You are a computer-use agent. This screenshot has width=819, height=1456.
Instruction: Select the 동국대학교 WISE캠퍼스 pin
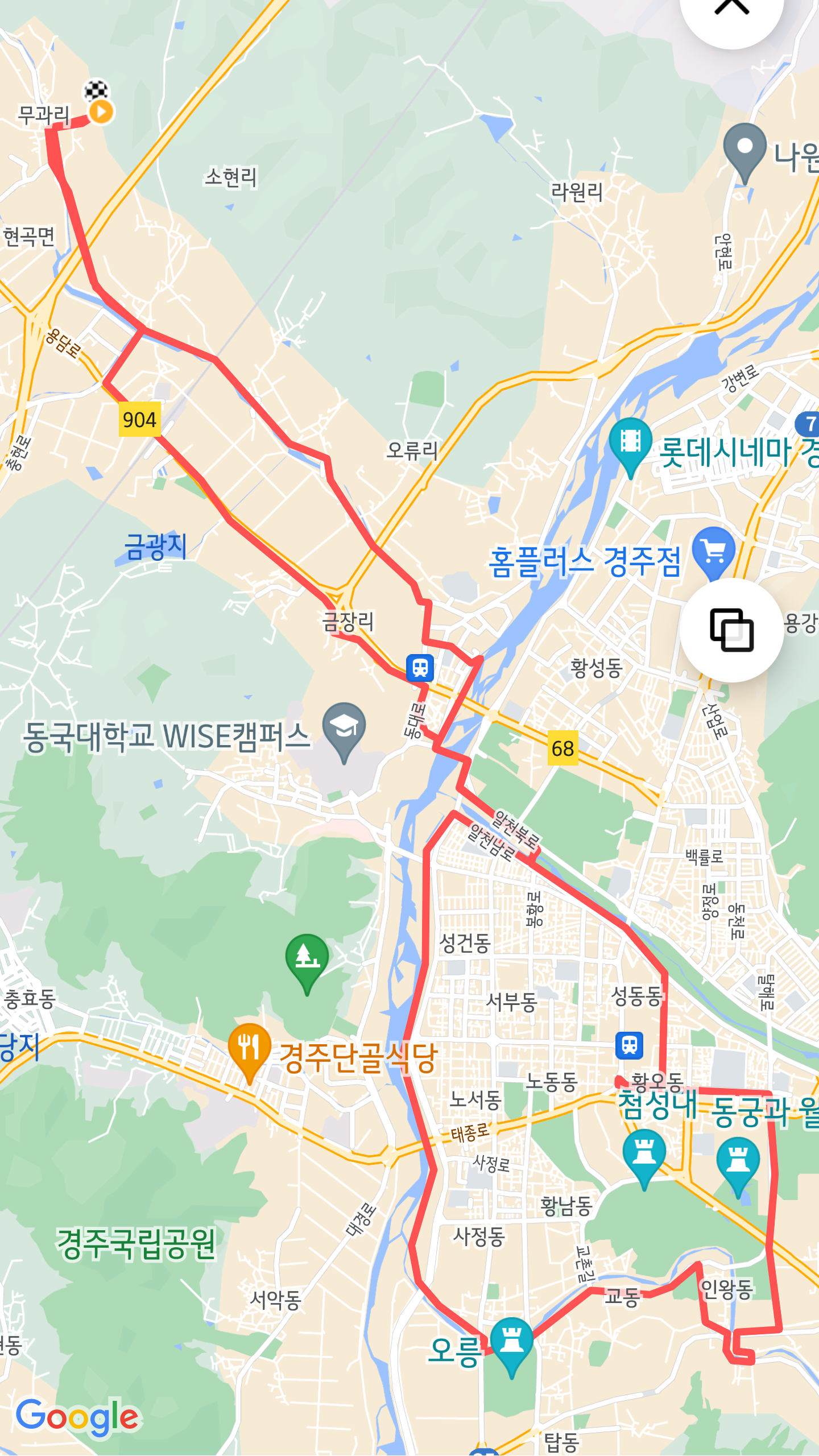344,726
